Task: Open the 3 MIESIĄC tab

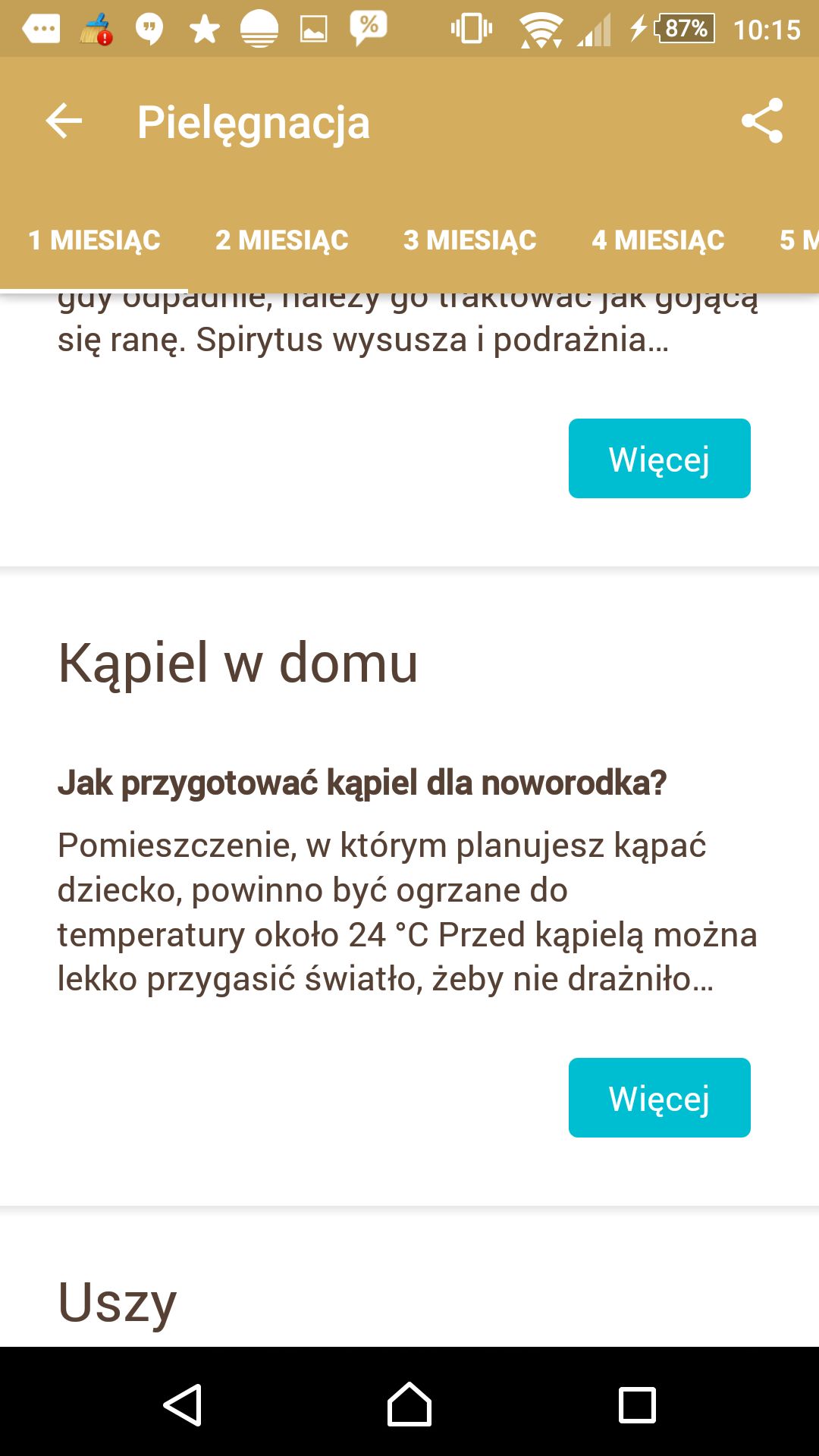Action: (x=469, y=240)
